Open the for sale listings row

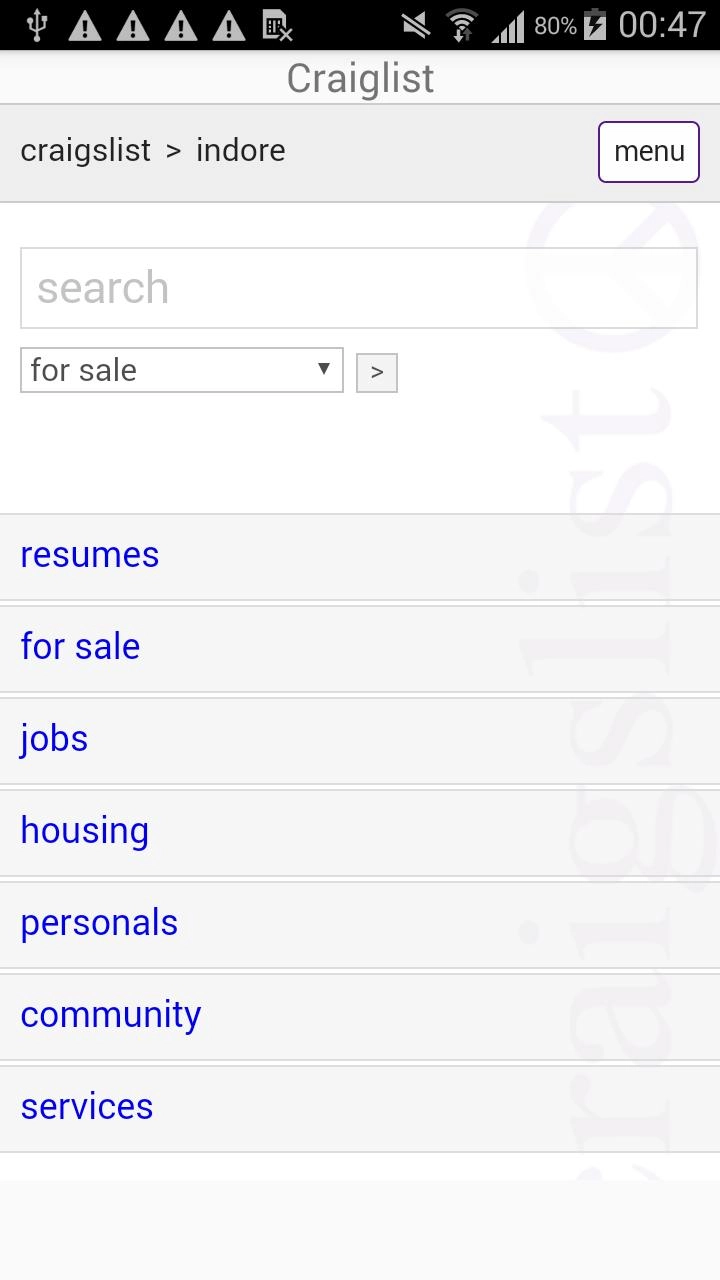(80, 647)
